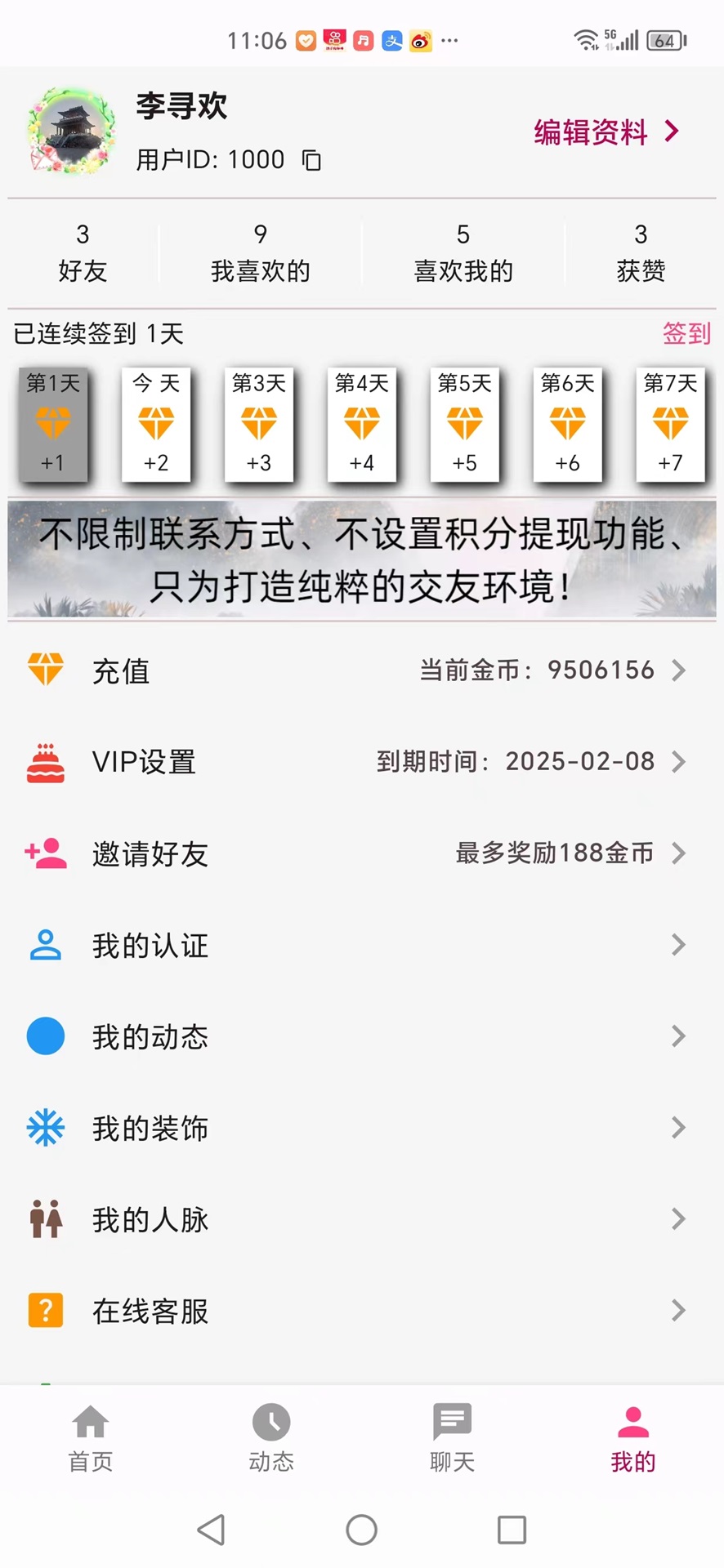This screenshot has height=1568, width=724.
Task: Select the 今天 check-in card
Action: tap(156, 424)
